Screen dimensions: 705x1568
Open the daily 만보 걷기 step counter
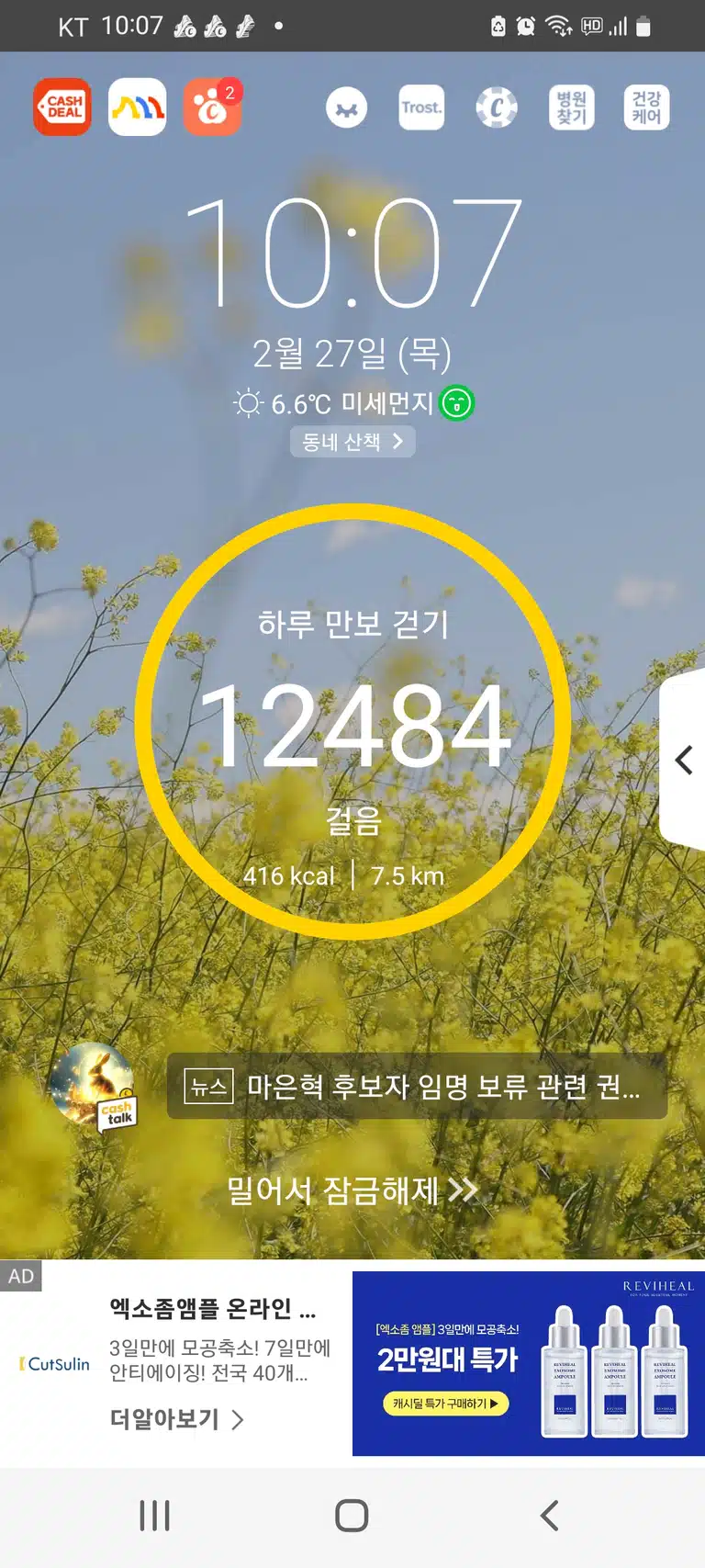352,722
